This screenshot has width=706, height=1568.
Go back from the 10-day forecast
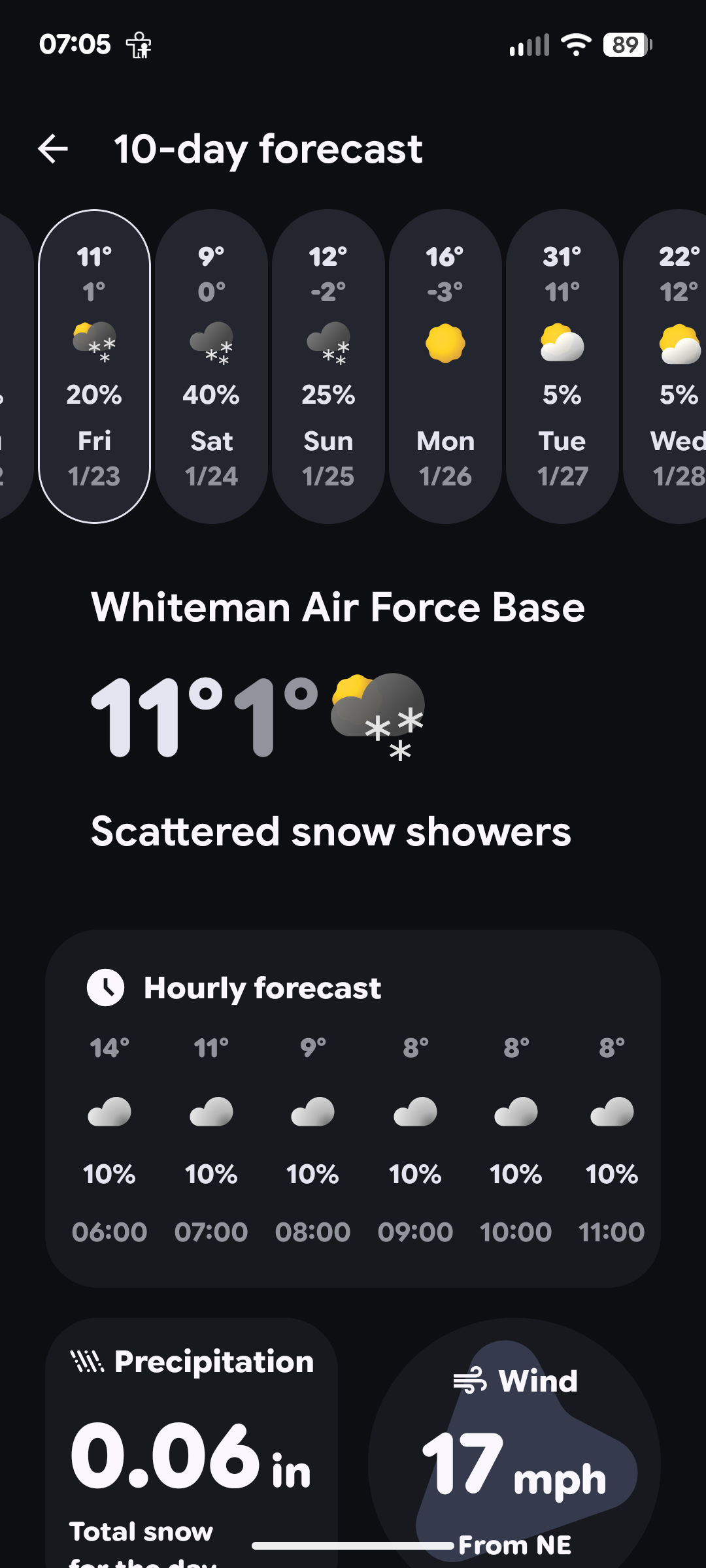click(x=53, y=149)
